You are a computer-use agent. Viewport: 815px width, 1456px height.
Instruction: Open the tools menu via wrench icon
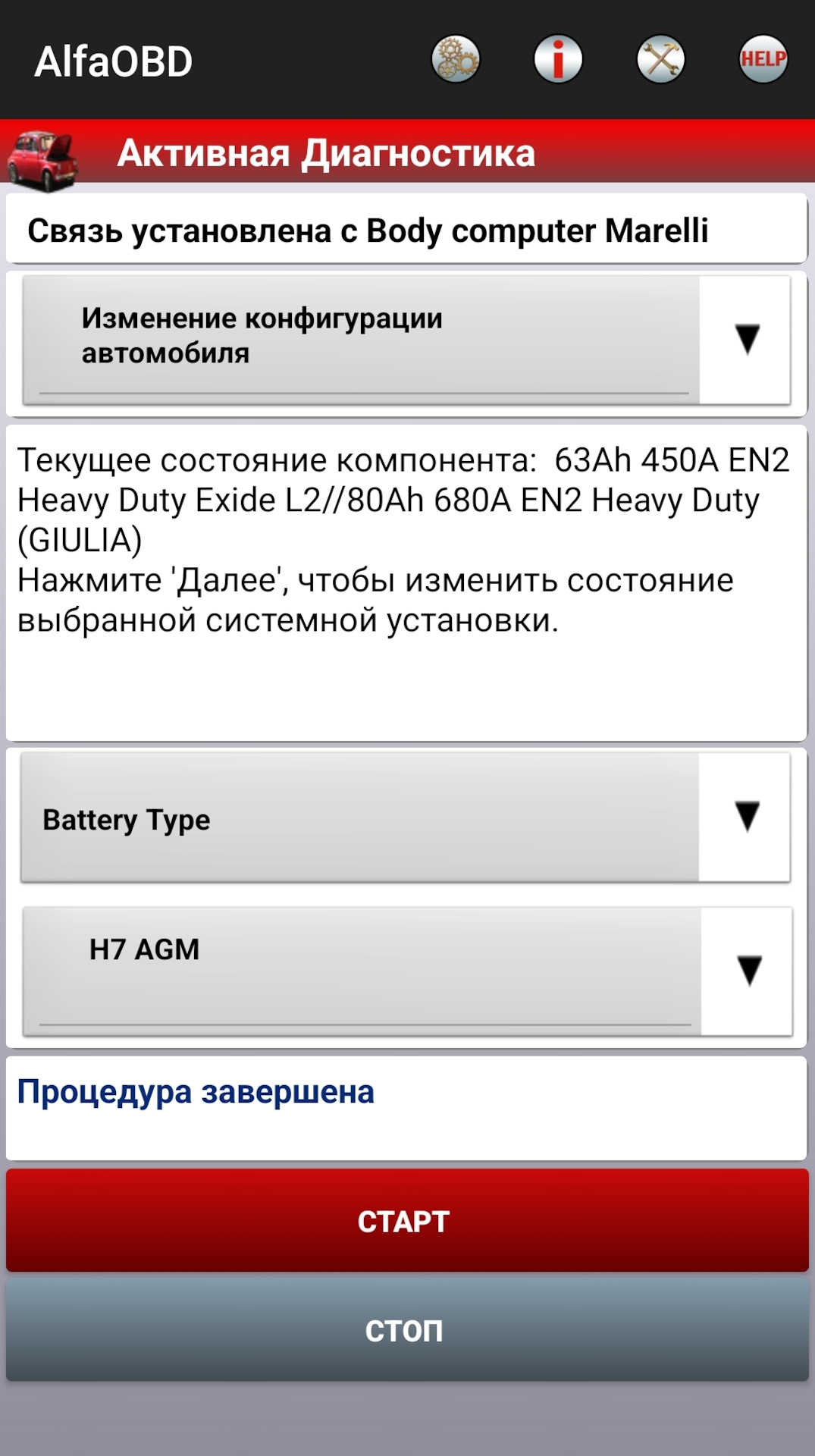pyautogui.click(x=659, y=59)
